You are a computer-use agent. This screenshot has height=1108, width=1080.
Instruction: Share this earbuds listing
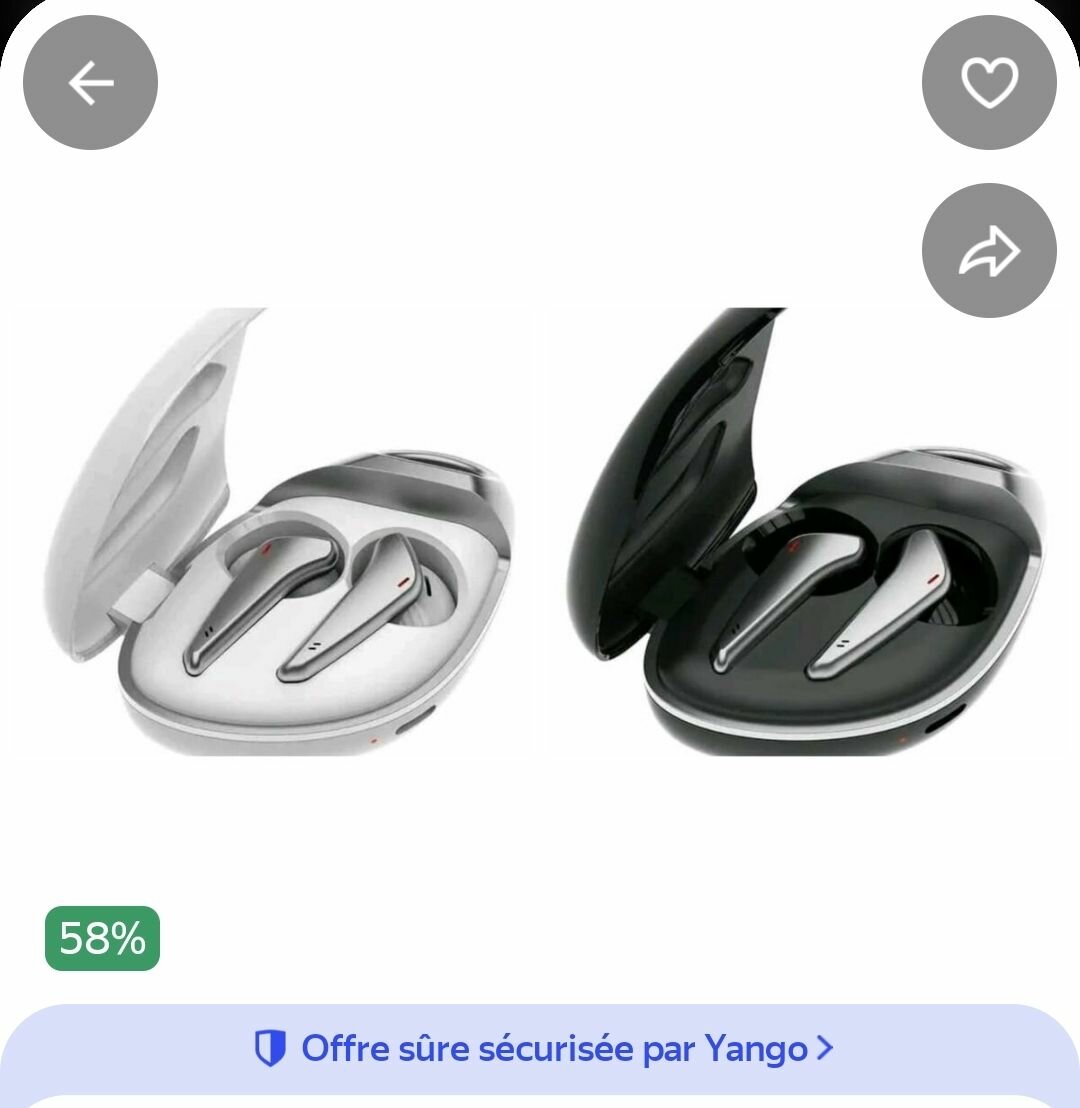[989, 250]
